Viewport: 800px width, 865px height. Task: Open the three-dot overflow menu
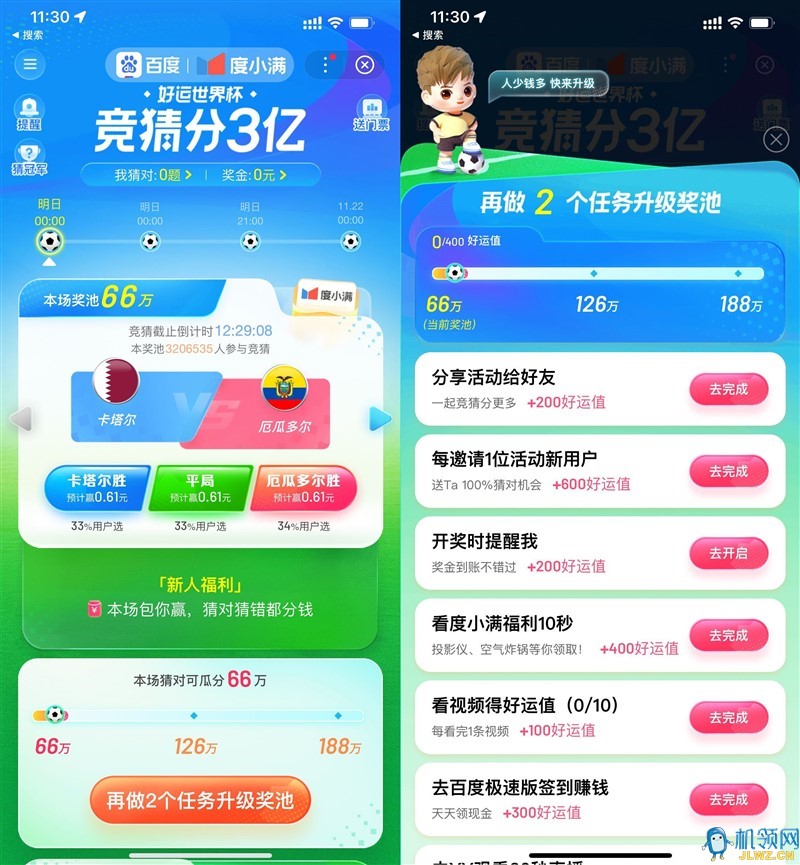click(x=325, y=65)
